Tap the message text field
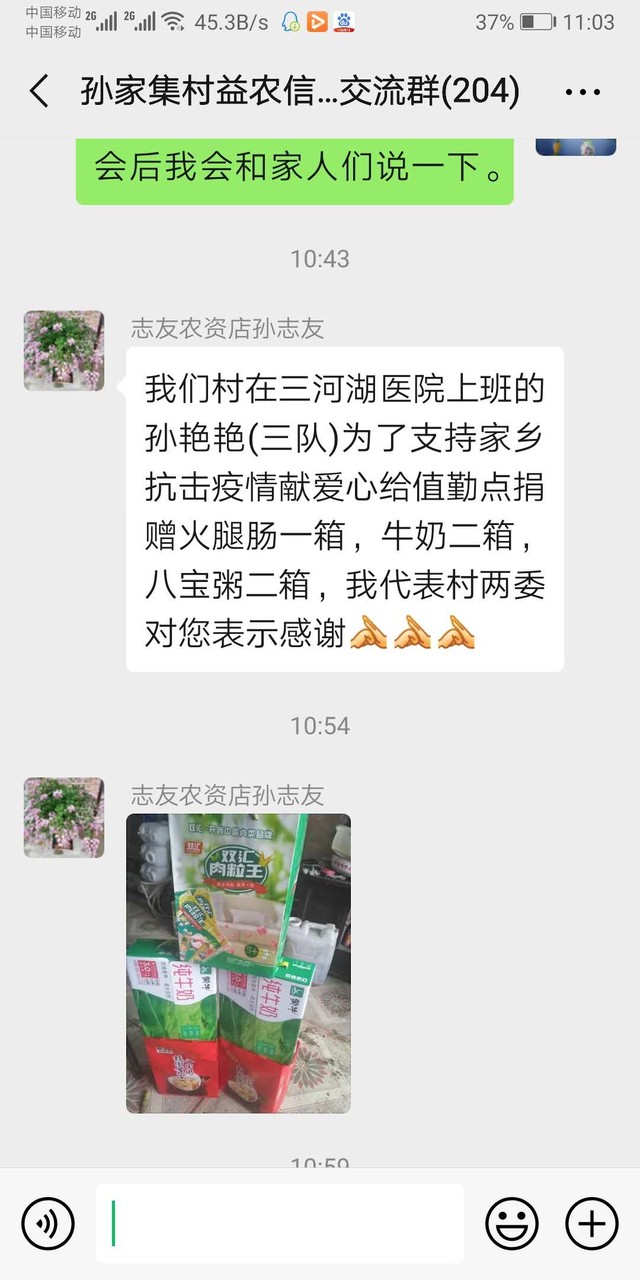Viewport: 640px width, 1280px height. pyautogui.click(x=280, y=1223)
